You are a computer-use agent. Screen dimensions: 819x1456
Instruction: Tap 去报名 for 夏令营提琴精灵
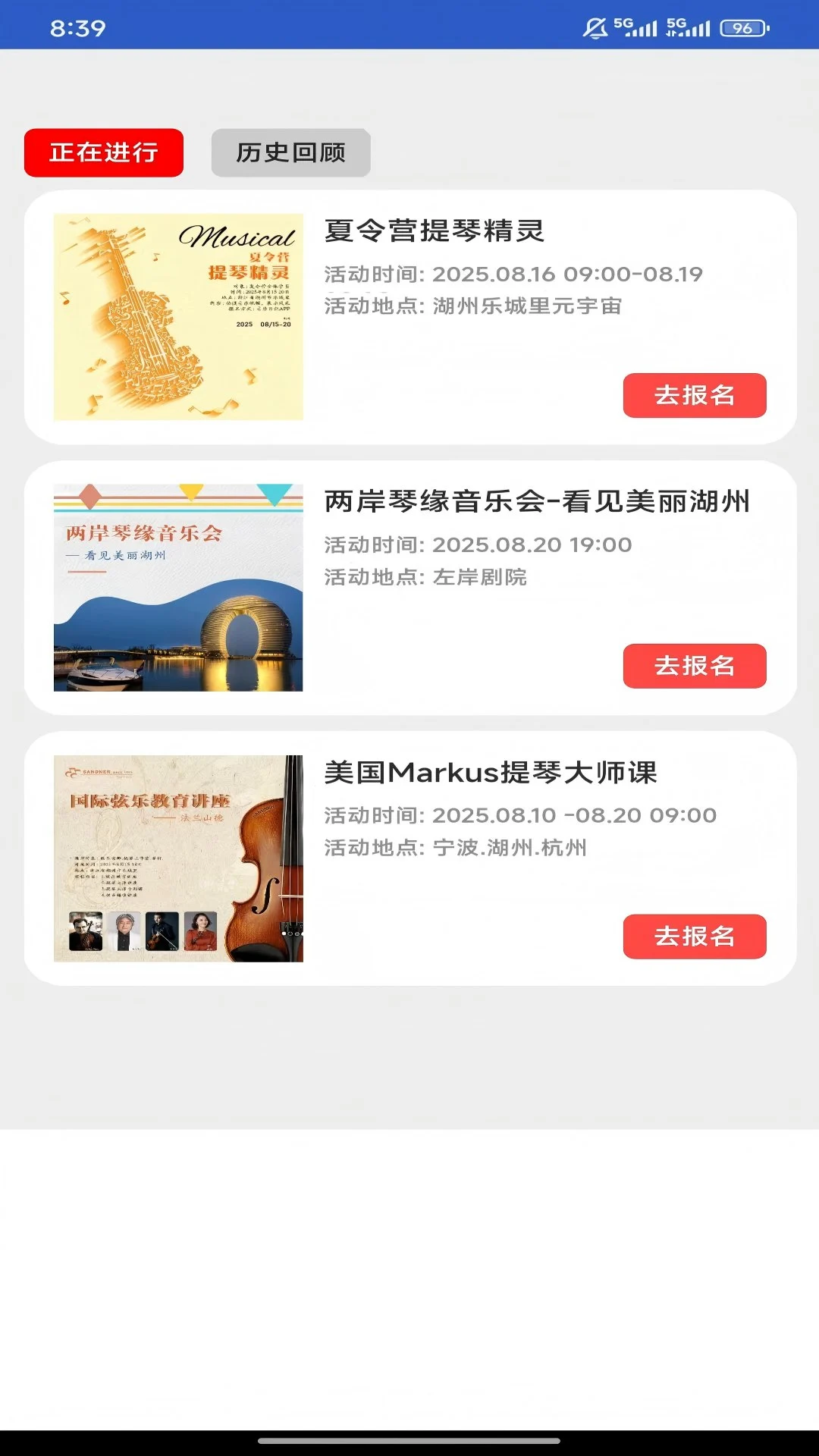click(x=693, y=395)
